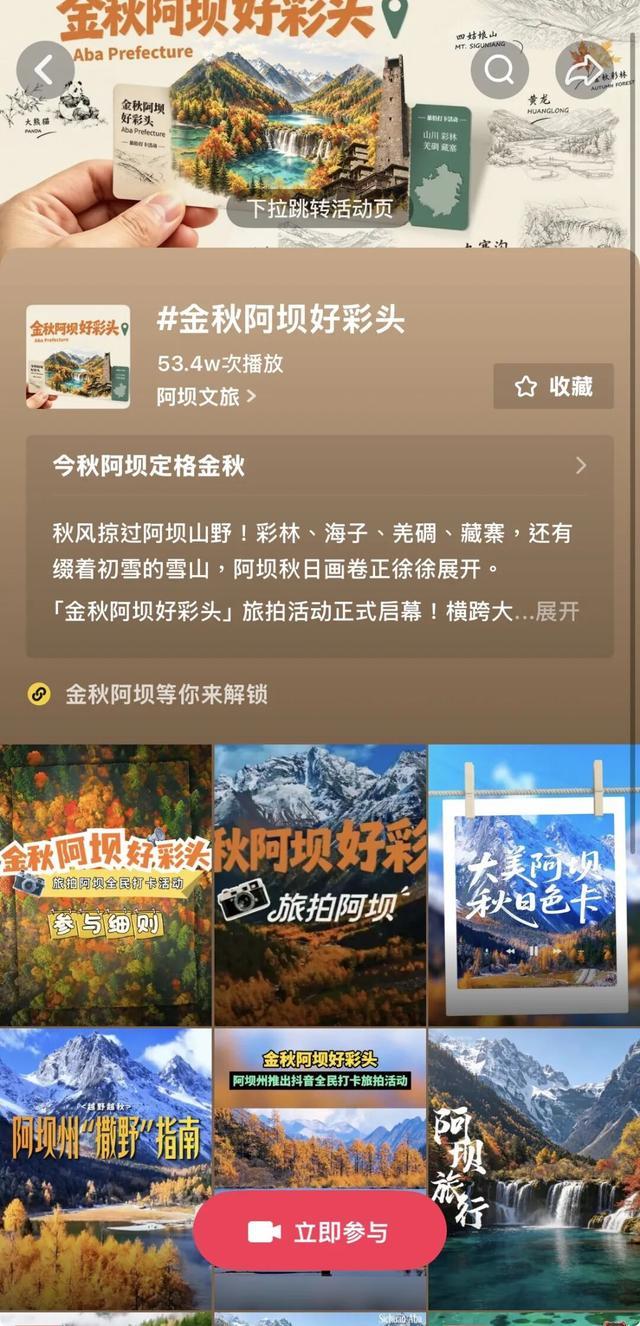Tap 收藏 to favorite this topic
This screenshot has width=640, height=1326.
click(x=554, y=386)
